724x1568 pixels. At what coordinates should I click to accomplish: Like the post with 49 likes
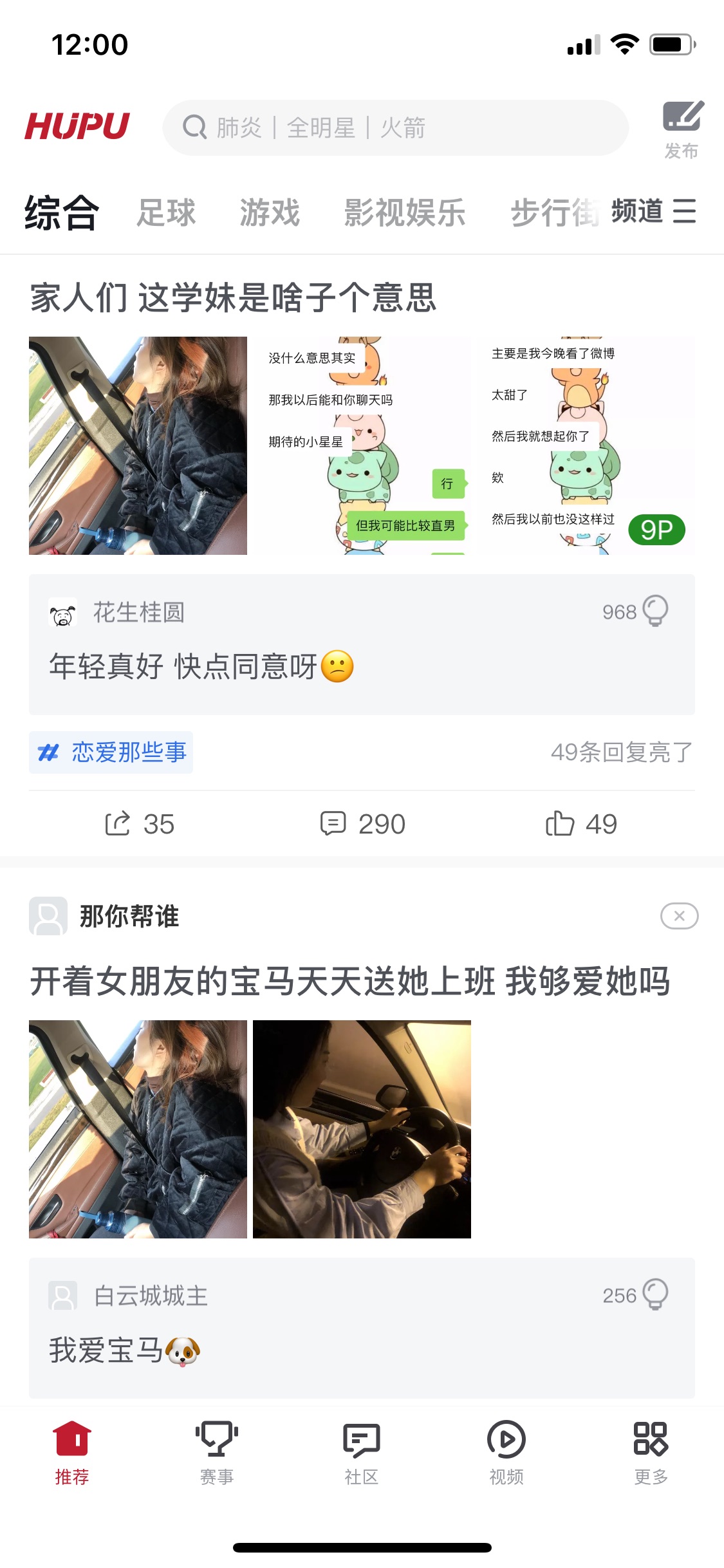(x=581, y=824)
